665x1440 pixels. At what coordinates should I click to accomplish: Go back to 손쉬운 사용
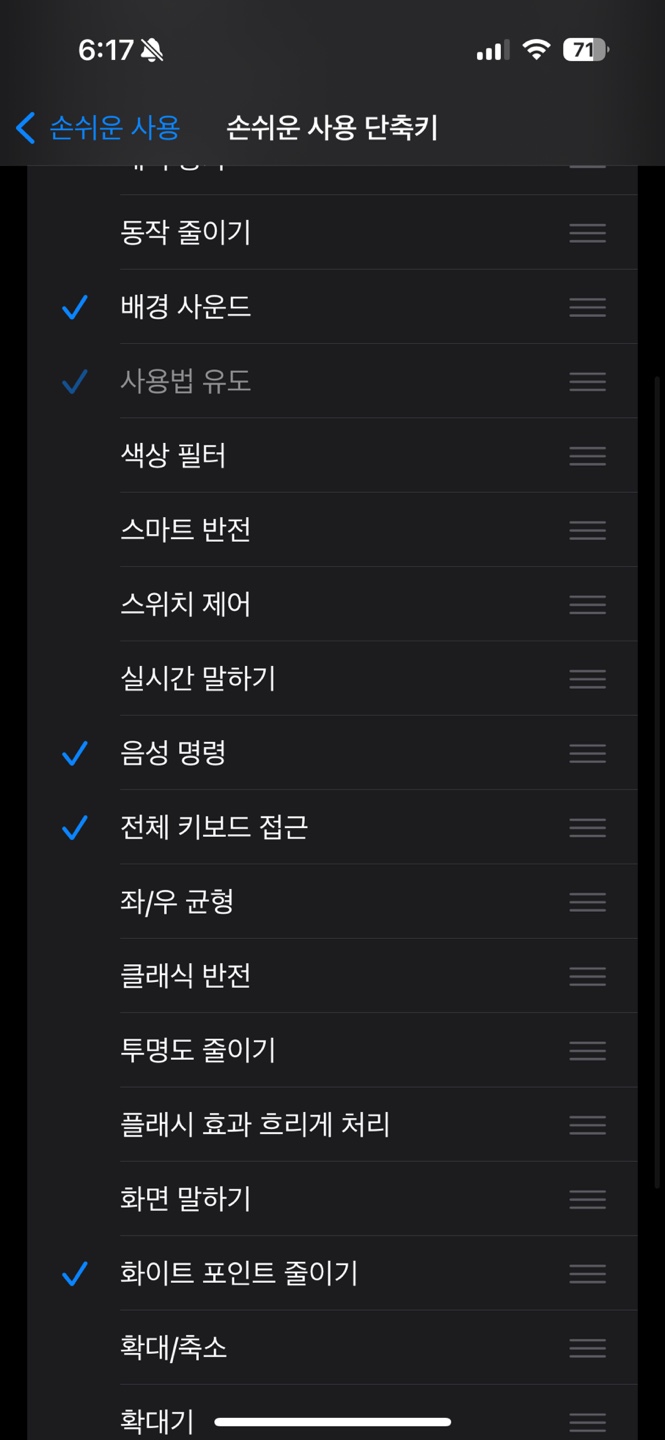(98, 128)
